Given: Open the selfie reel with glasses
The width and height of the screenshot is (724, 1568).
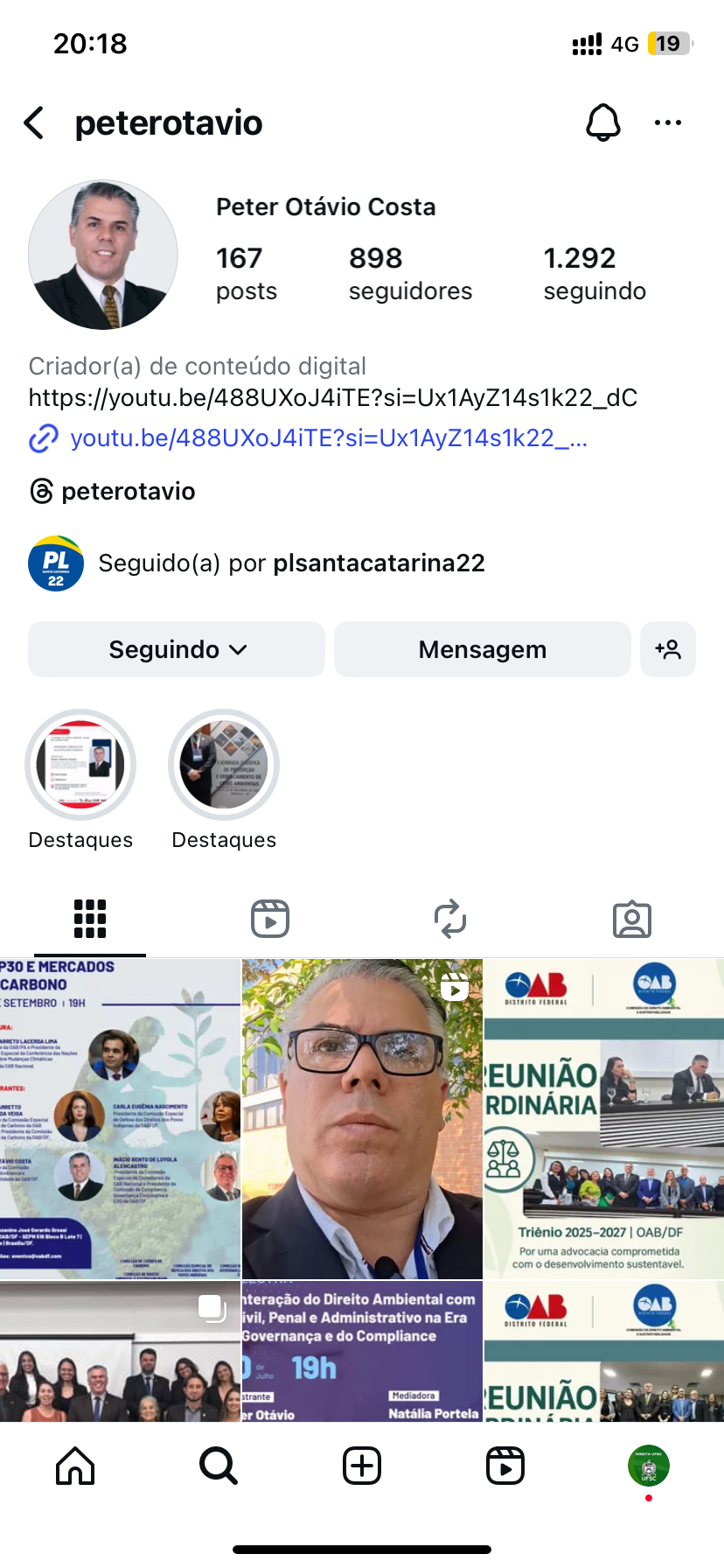Looking at the screenshot, I should click(x=362, y=1118).
